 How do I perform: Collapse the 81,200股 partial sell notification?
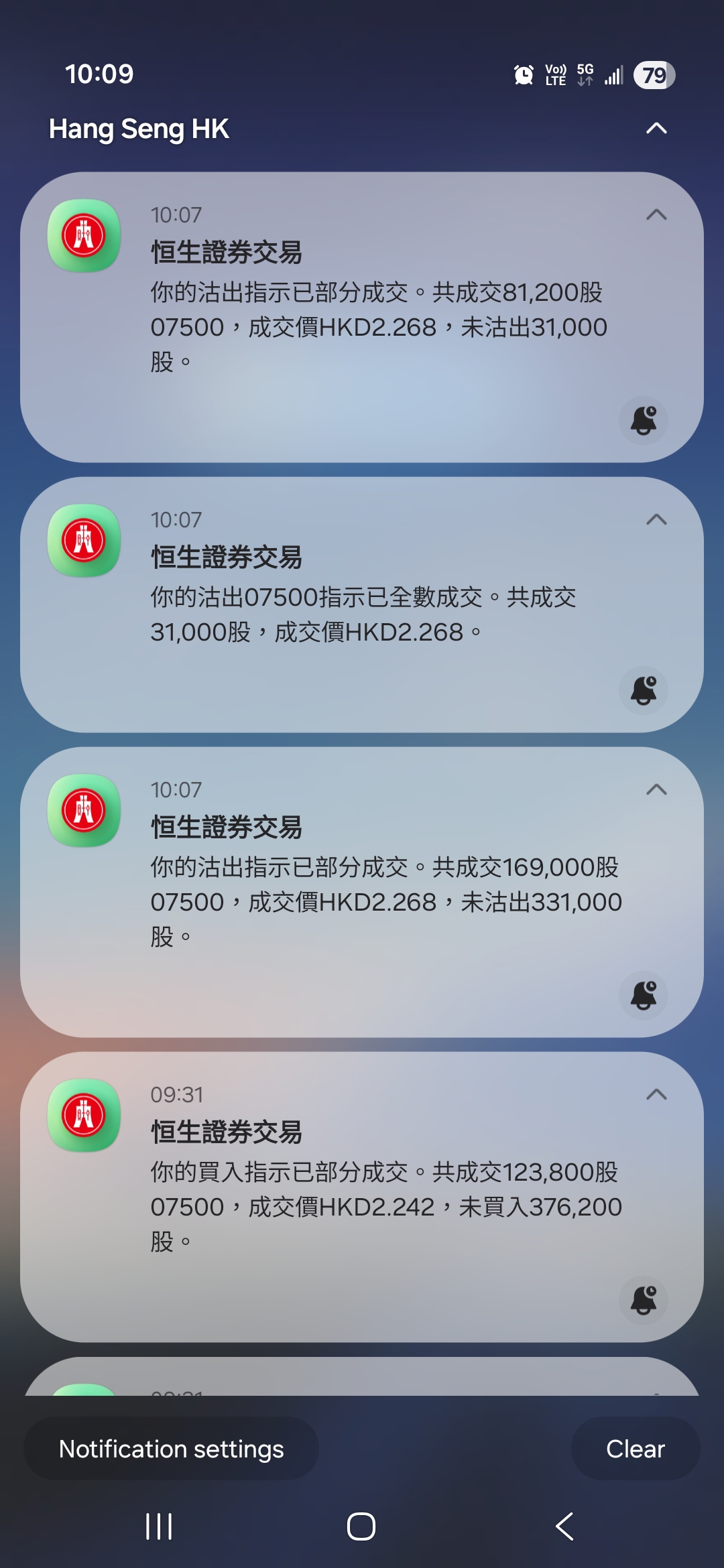pyautogui.click(x=656, y=214)
